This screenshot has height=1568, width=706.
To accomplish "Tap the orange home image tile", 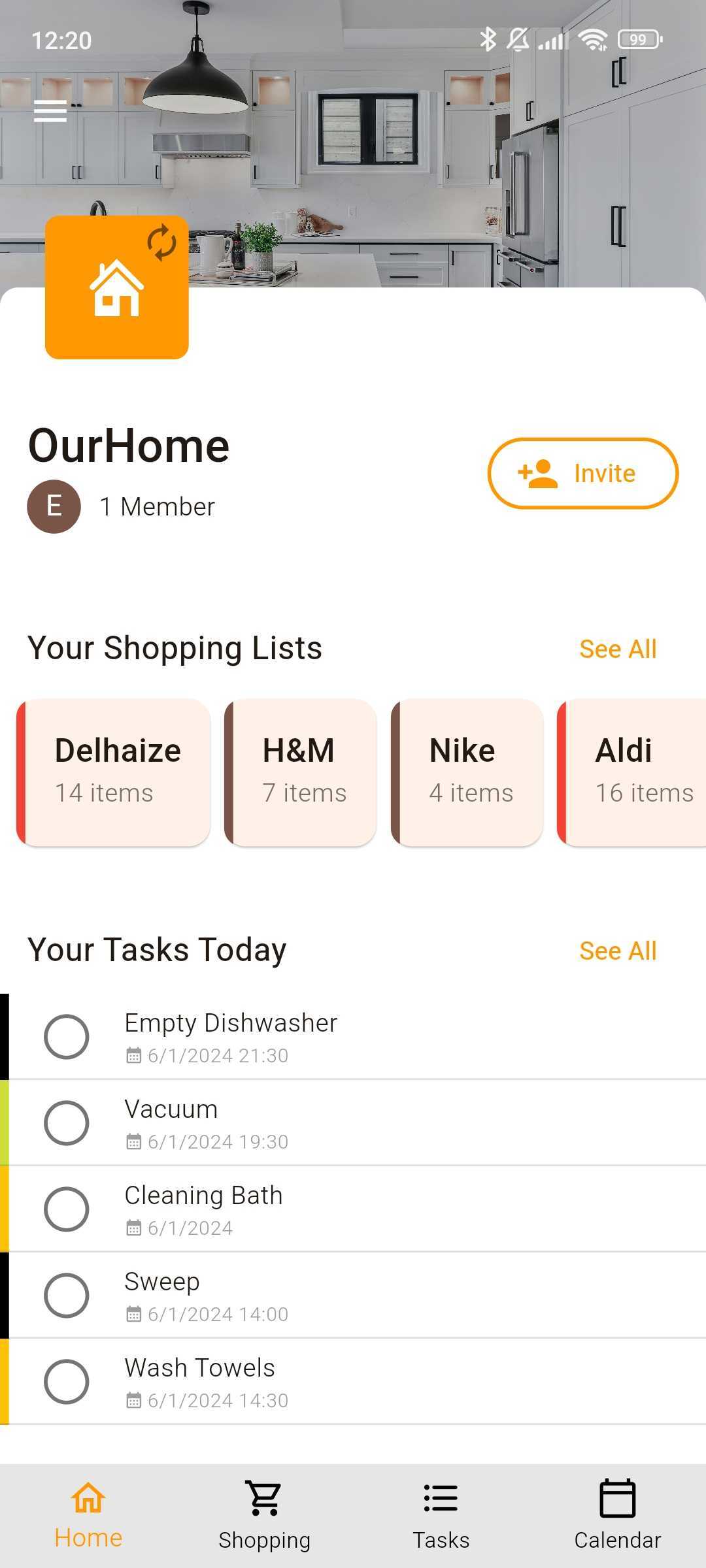I will pos(117,287).
